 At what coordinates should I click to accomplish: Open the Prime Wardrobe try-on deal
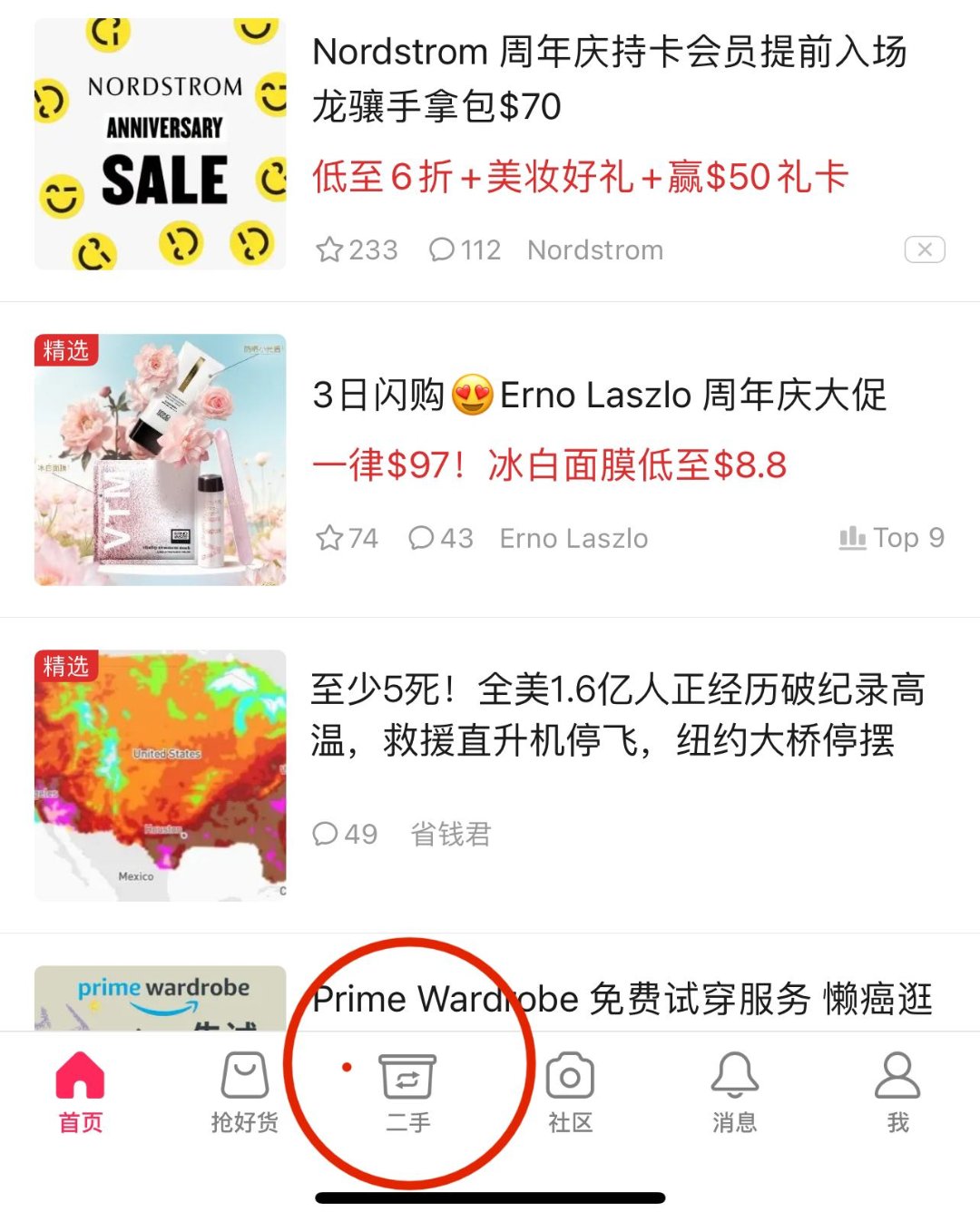click(x=622, y=999)
